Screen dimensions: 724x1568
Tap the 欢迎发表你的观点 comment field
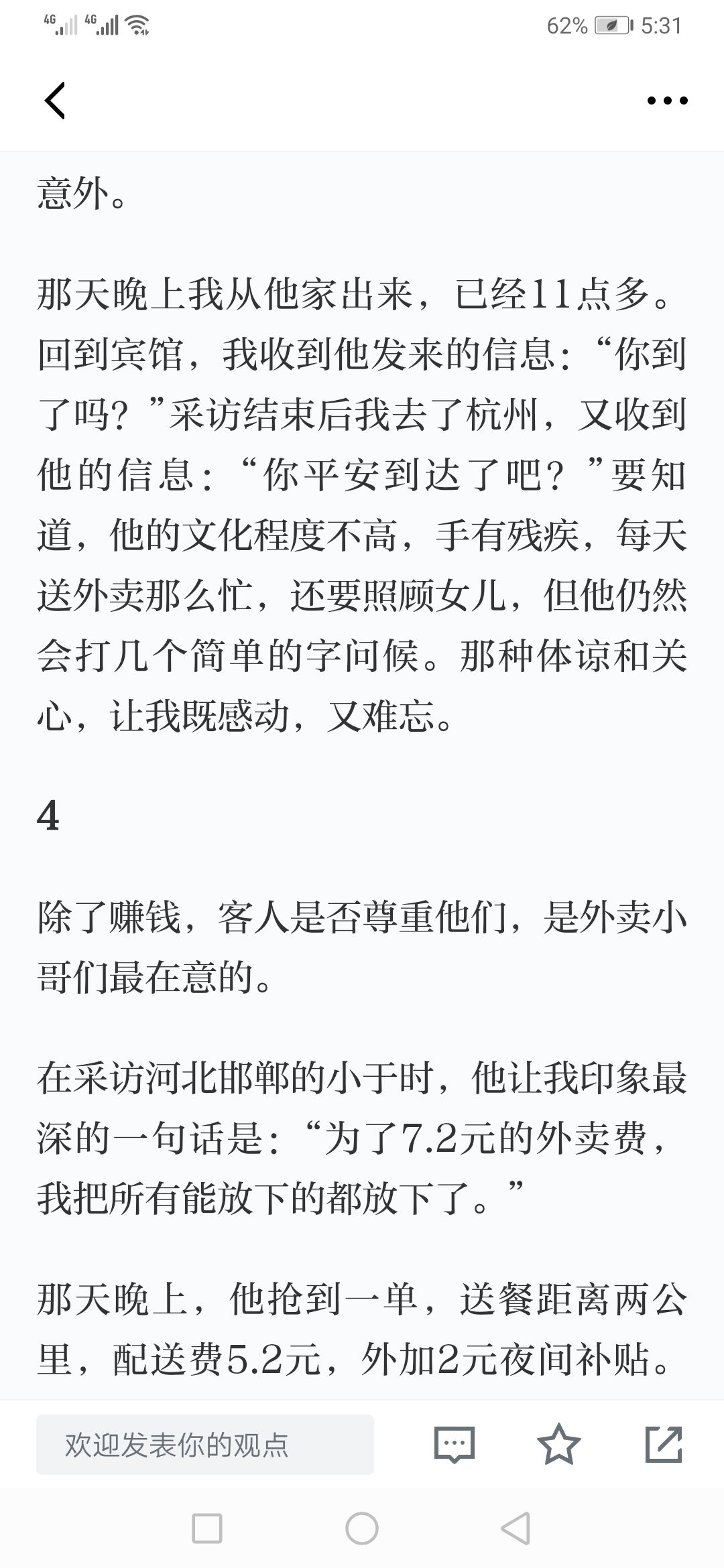coord(205,1445)
